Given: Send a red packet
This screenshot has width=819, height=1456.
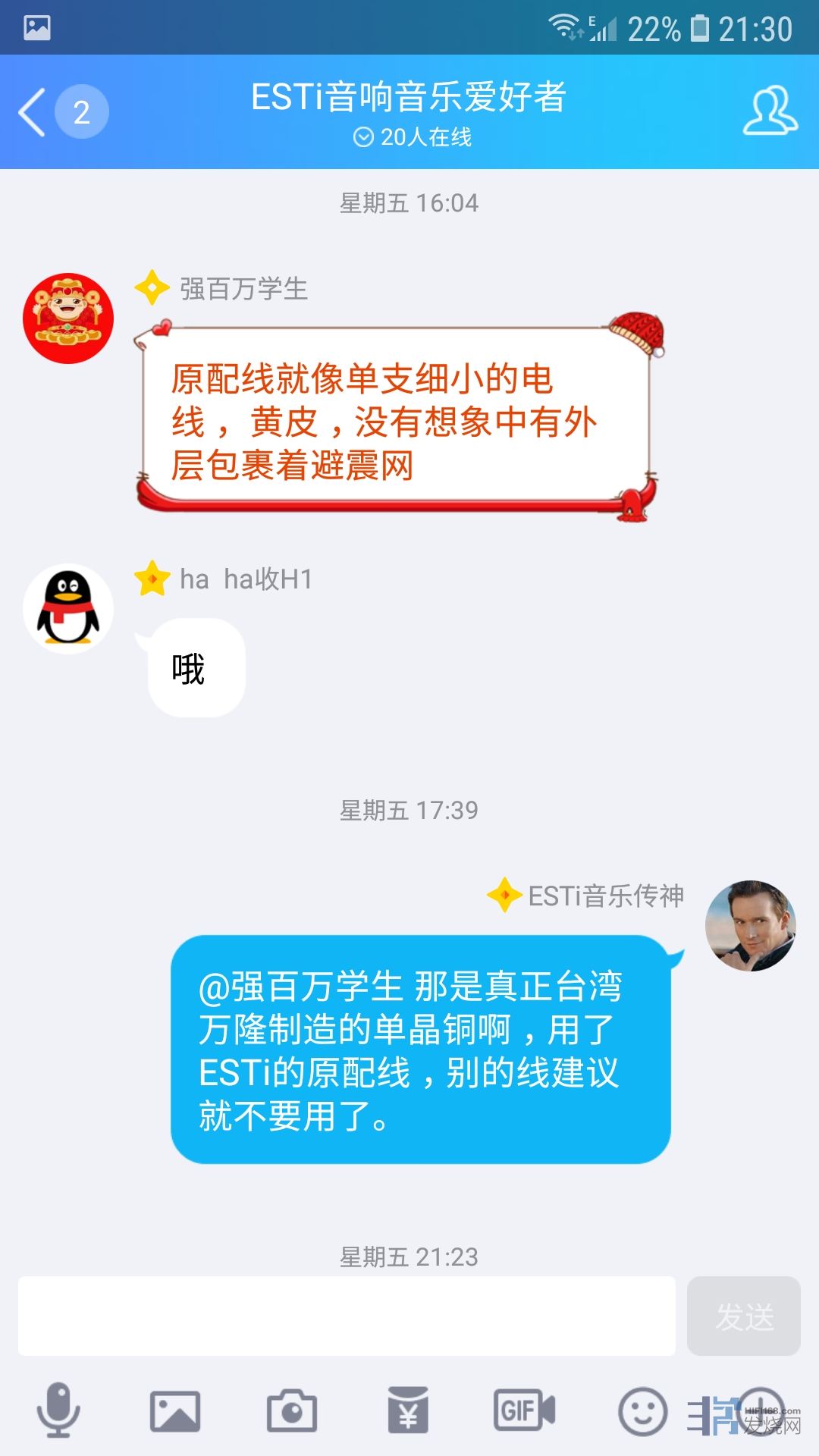Looking at the screenshot, I should [x=408, y=1410].
